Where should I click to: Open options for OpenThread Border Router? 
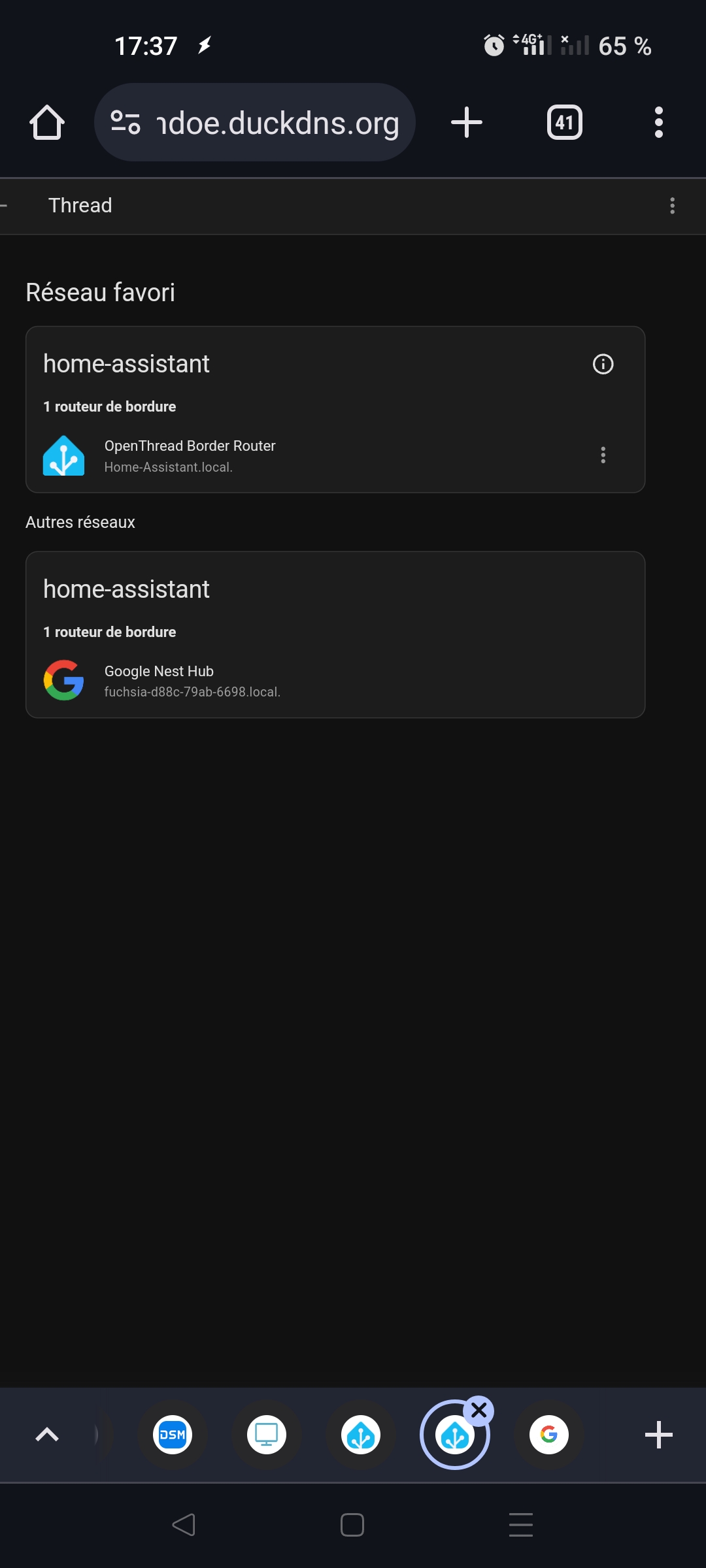(603, 455)
